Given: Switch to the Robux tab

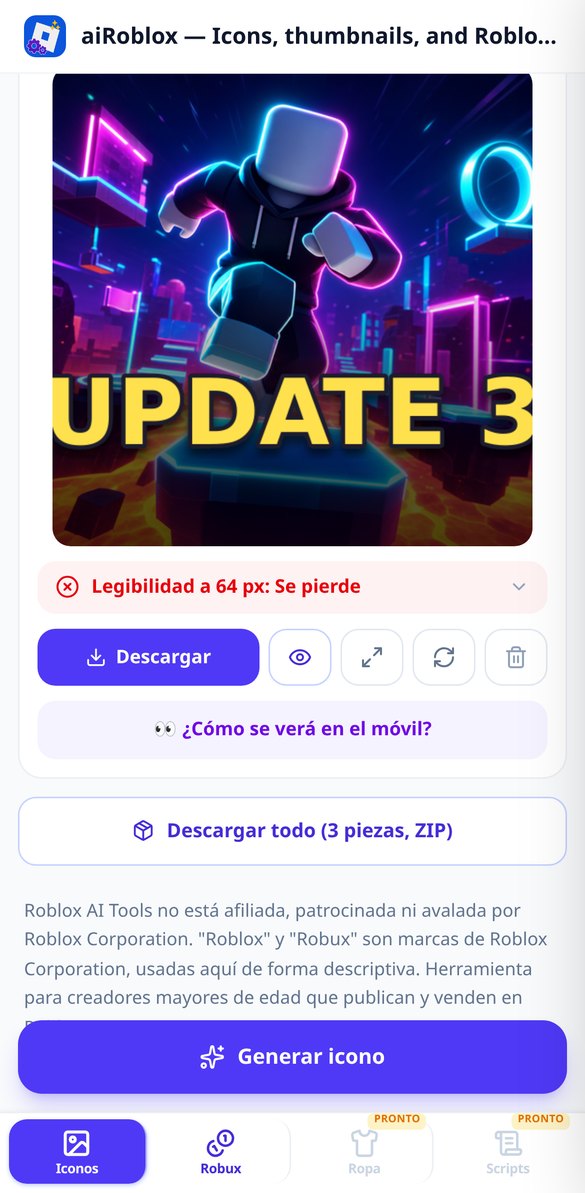Looking at the screenshot, I should coord(221,1152).
